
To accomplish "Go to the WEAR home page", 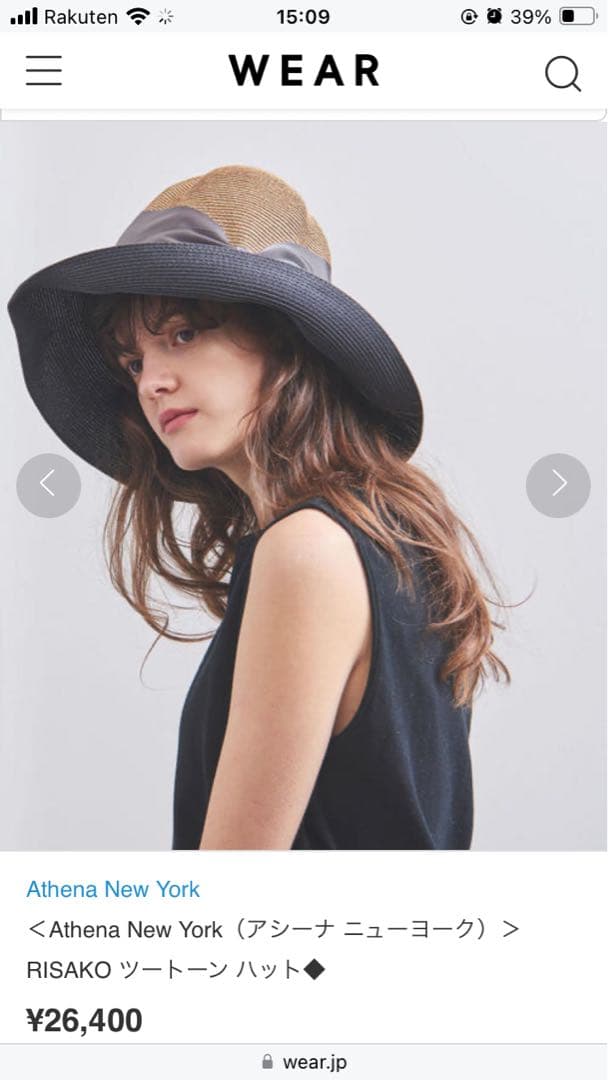I will [x=304, y=71].
